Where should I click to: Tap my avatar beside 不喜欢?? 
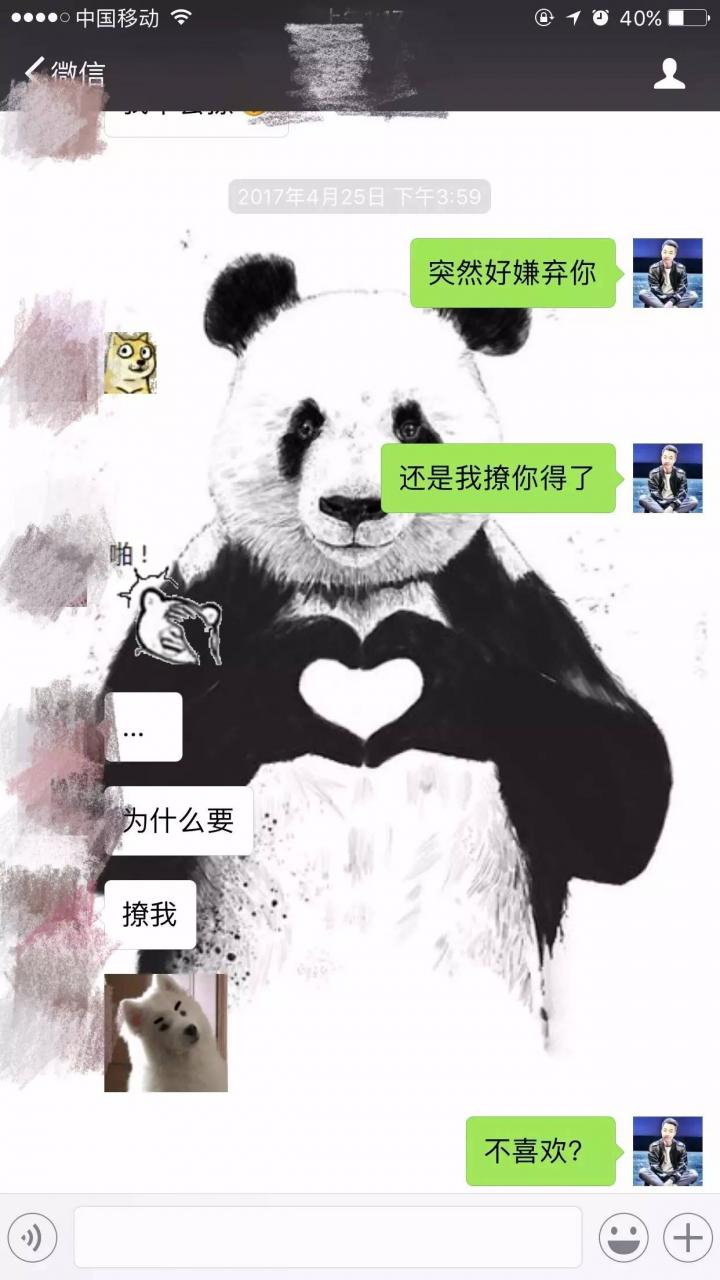tap(668, 1151)
